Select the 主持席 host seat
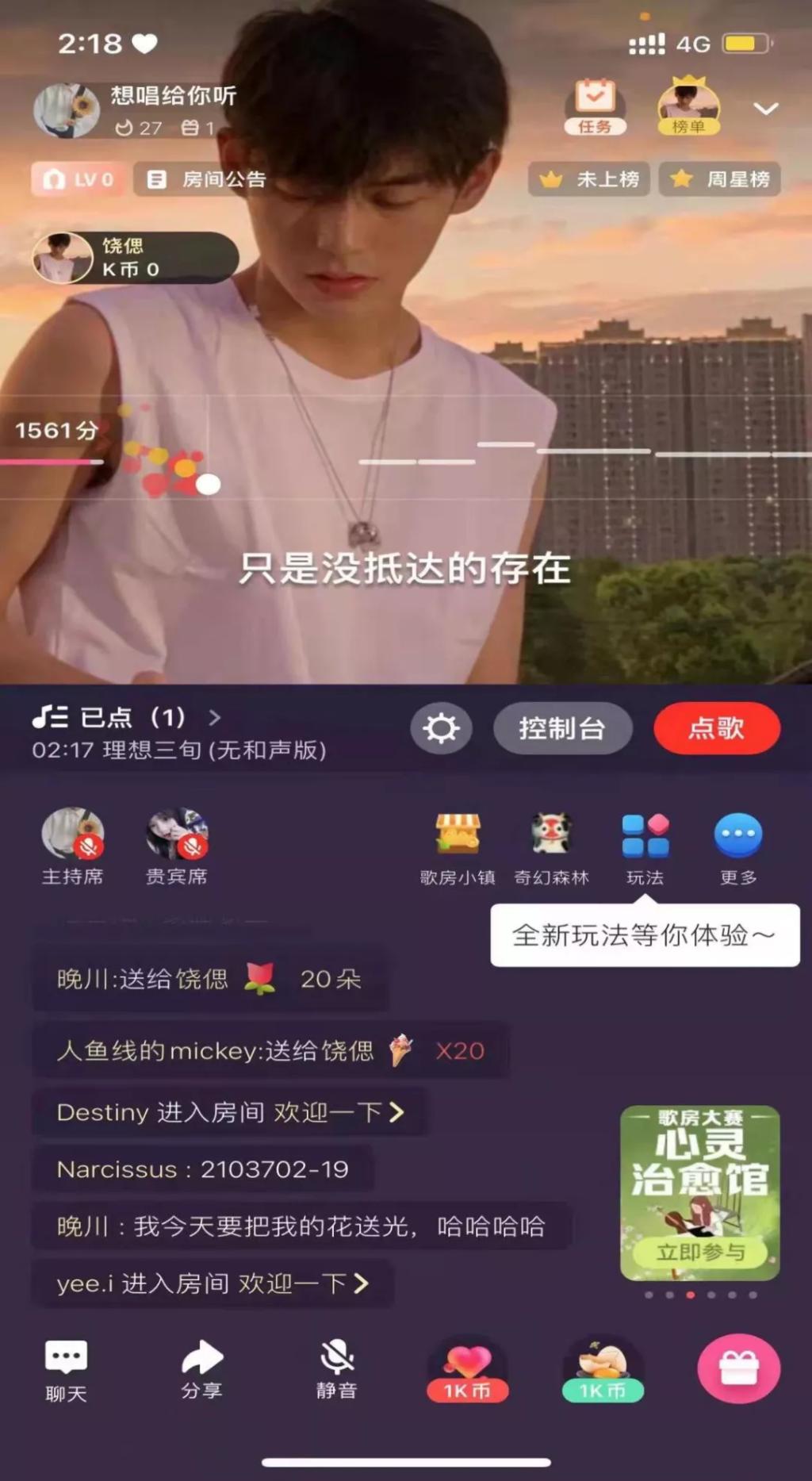 point(72,846)
